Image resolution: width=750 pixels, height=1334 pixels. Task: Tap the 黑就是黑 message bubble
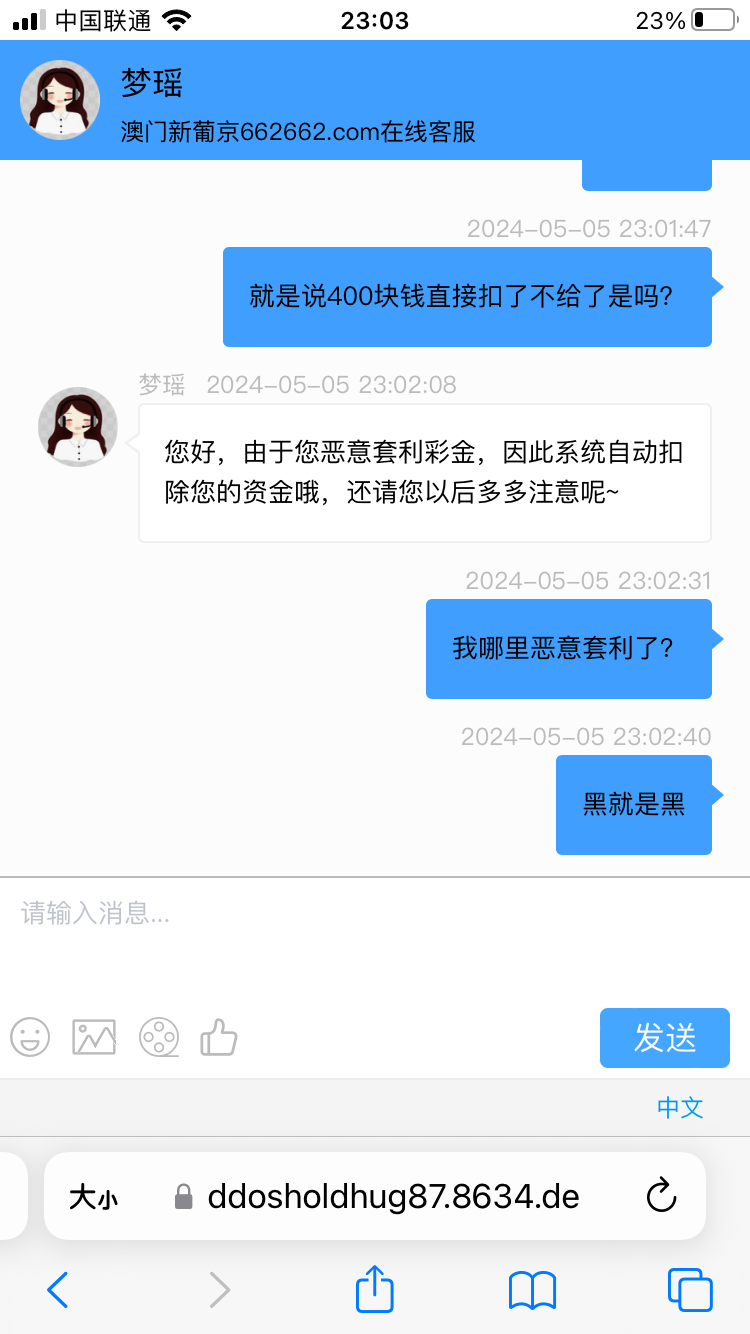point(633,805)
